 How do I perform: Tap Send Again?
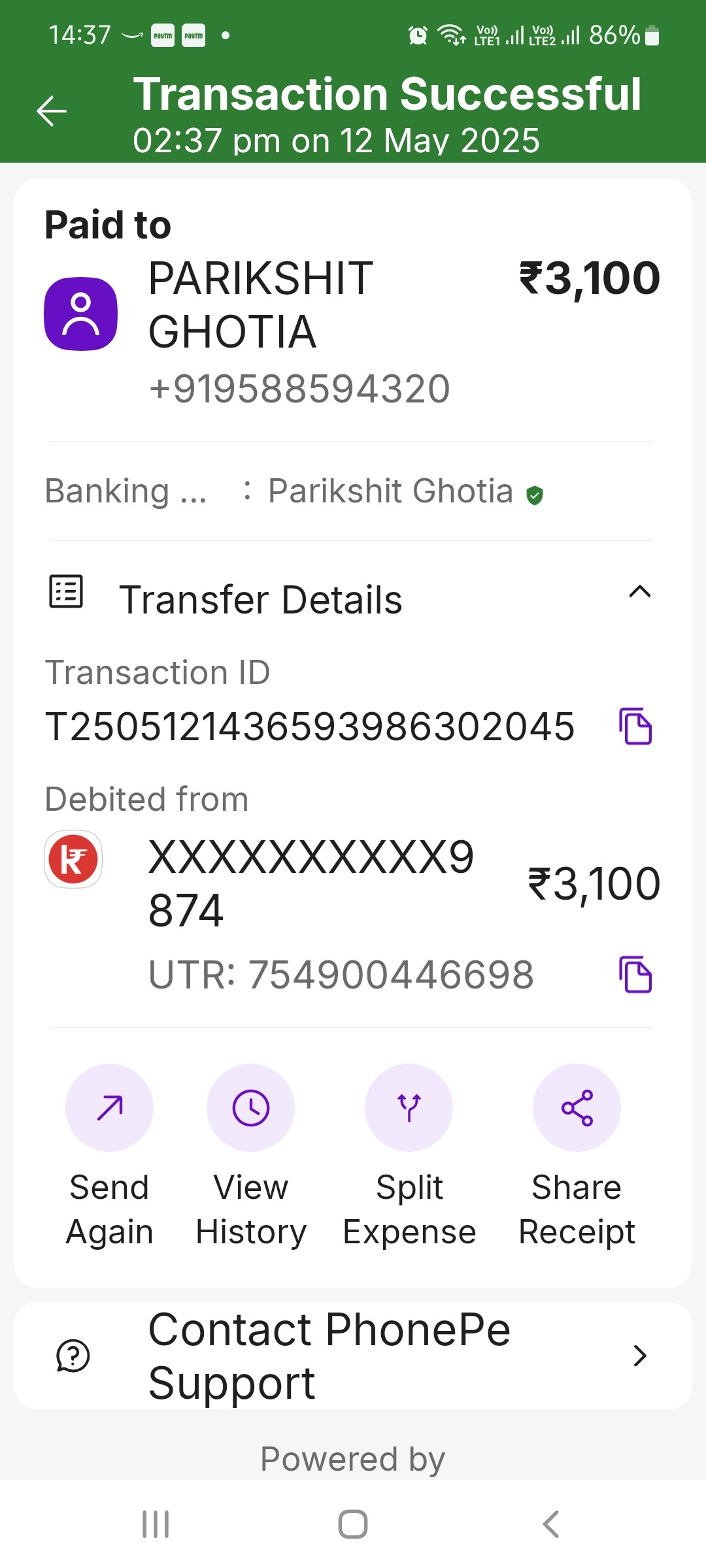109,1156
